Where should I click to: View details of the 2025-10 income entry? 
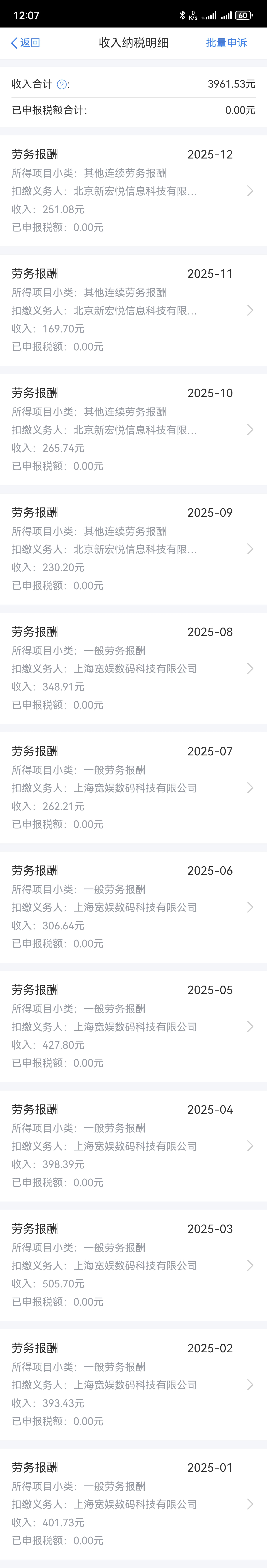click(x=133, y=429)
